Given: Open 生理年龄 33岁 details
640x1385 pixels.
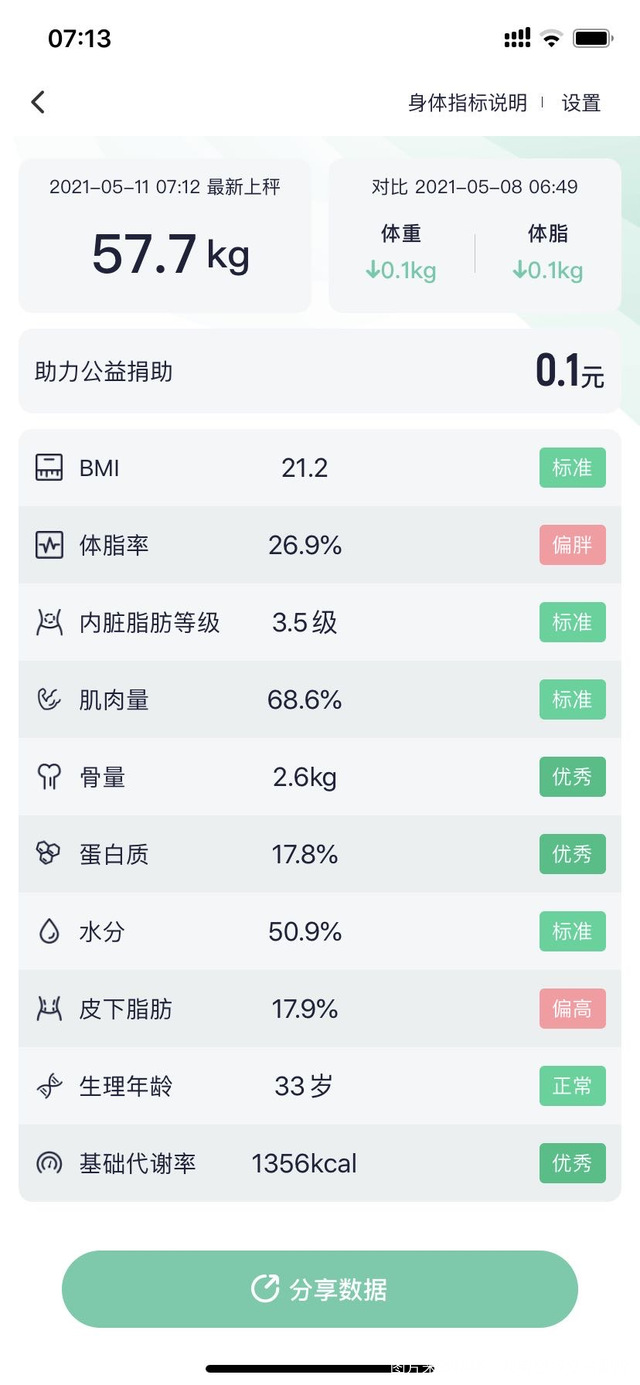Looking at the screenshot, I should click(320, 1086).
